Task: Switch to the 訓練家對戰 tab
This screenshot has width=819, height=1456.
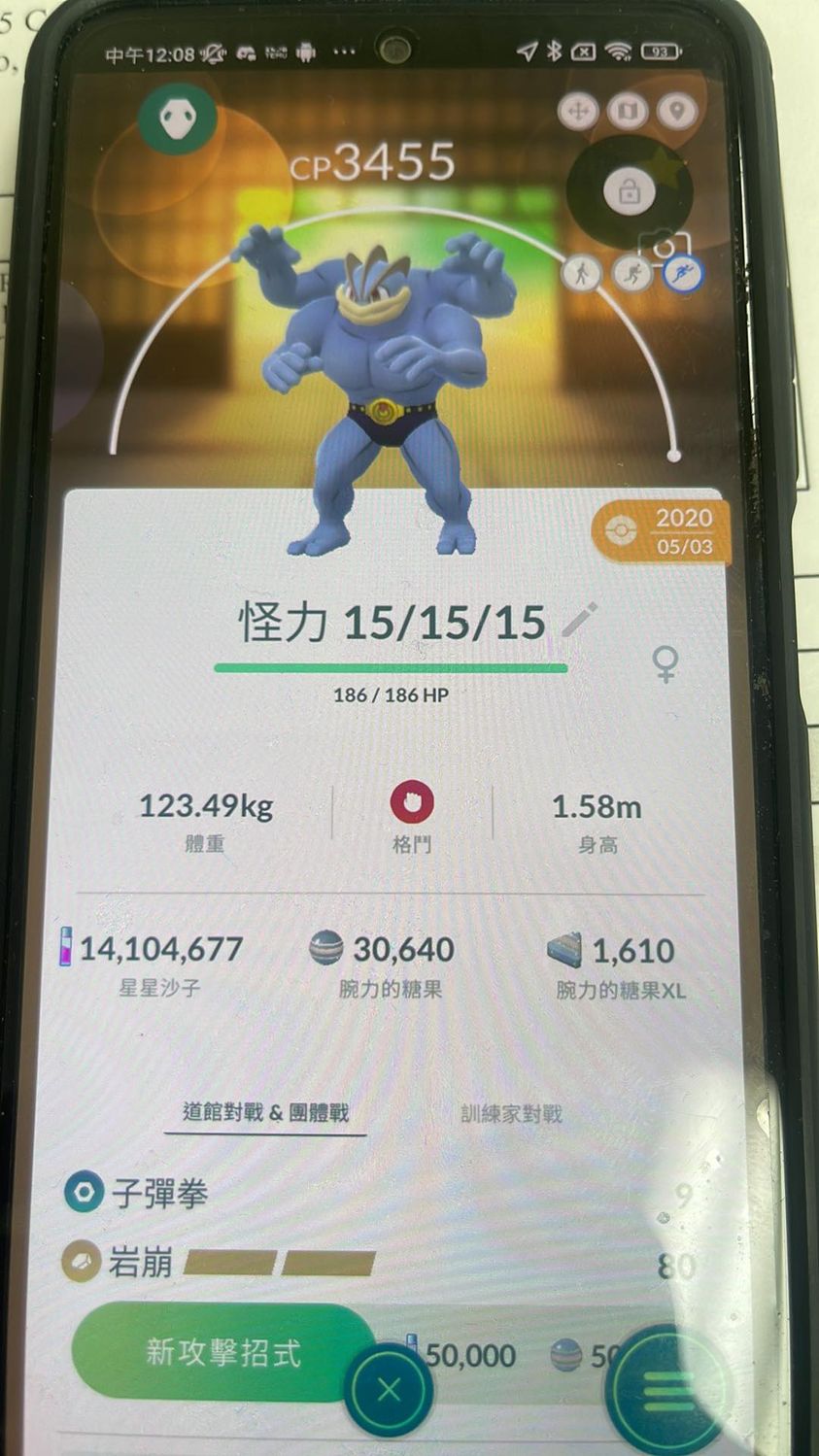Action: [x=511, y=1114]
